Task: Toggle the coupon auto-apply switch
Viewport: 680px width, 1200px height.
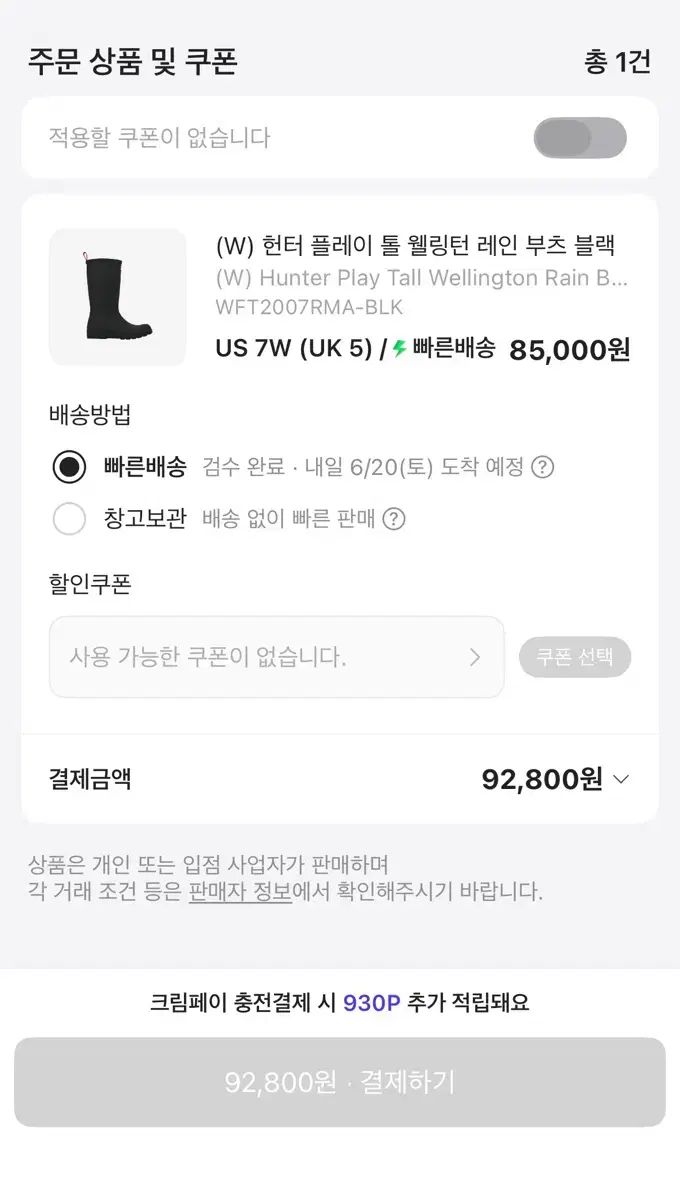Action: [x=580, y=138]
